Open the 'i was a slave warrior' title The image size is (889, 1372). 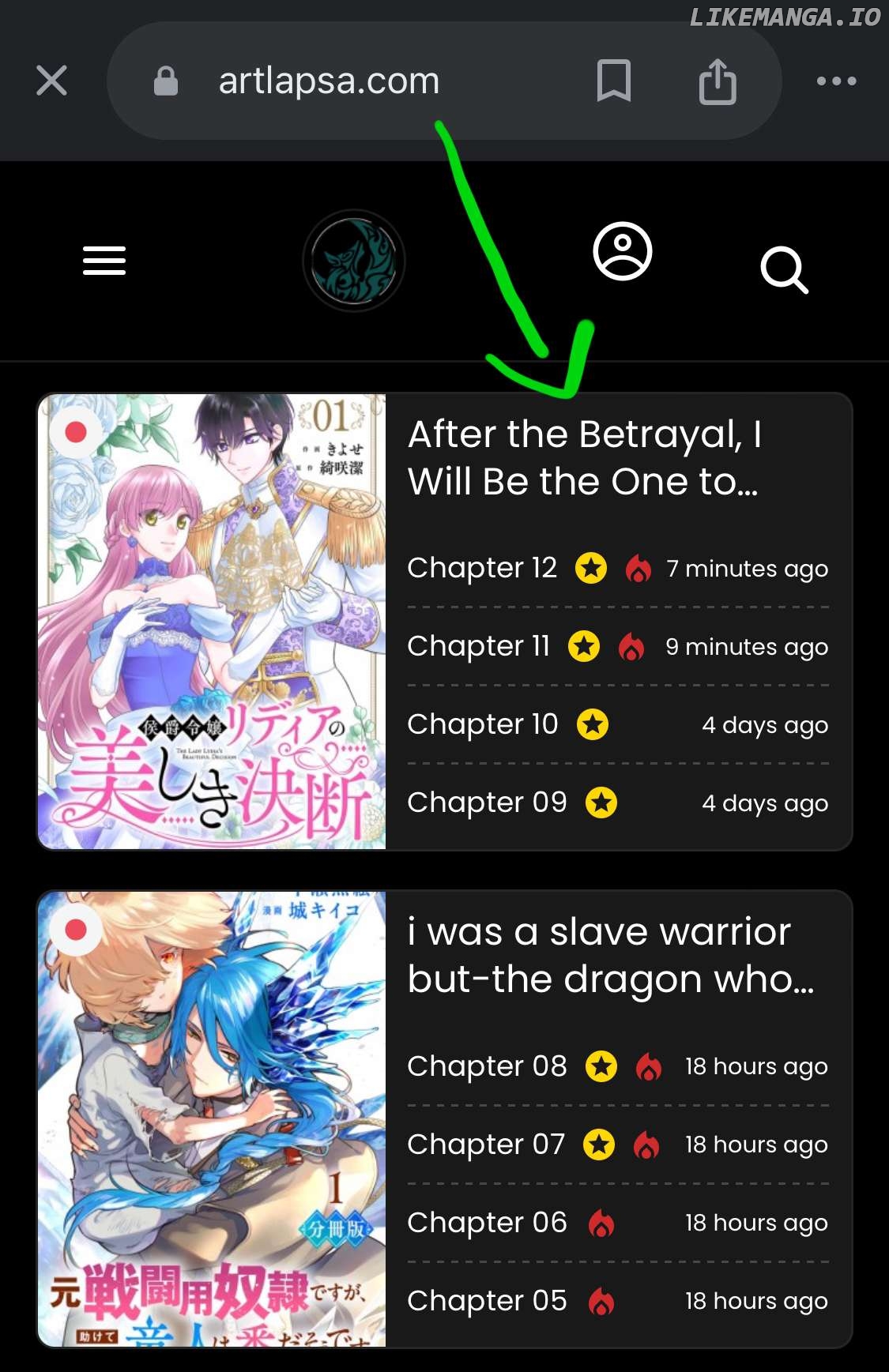610,955
